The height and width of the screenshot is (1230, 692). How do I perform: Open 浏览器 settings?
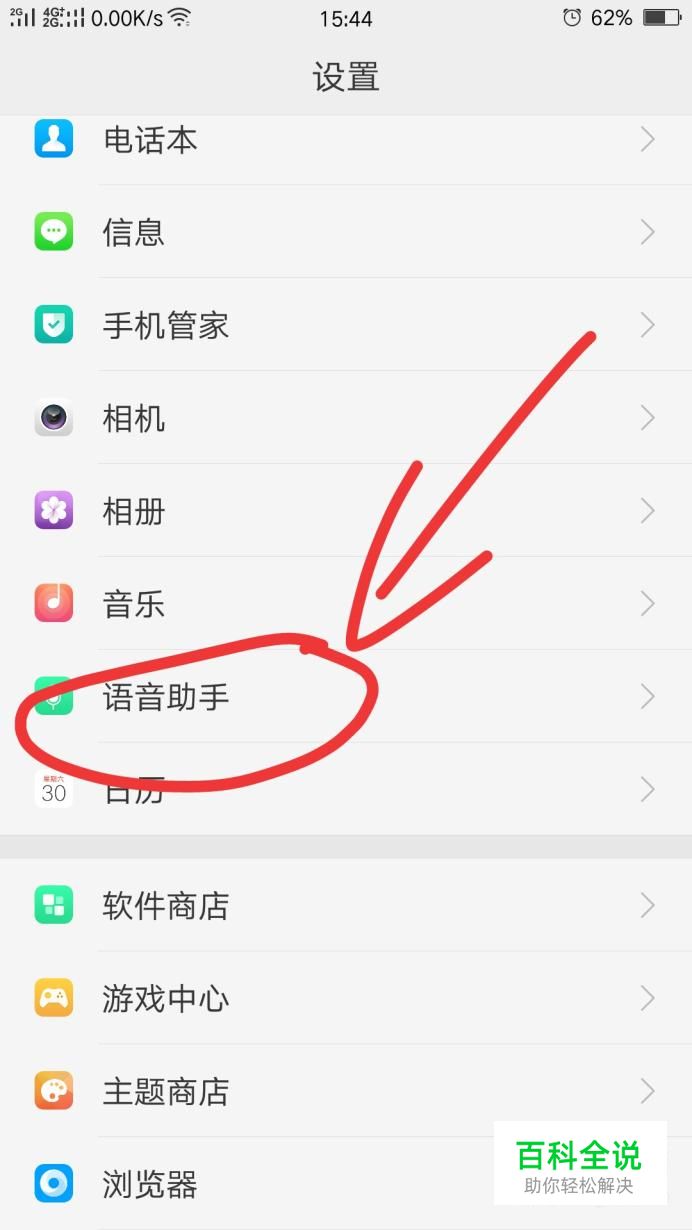300,1184
